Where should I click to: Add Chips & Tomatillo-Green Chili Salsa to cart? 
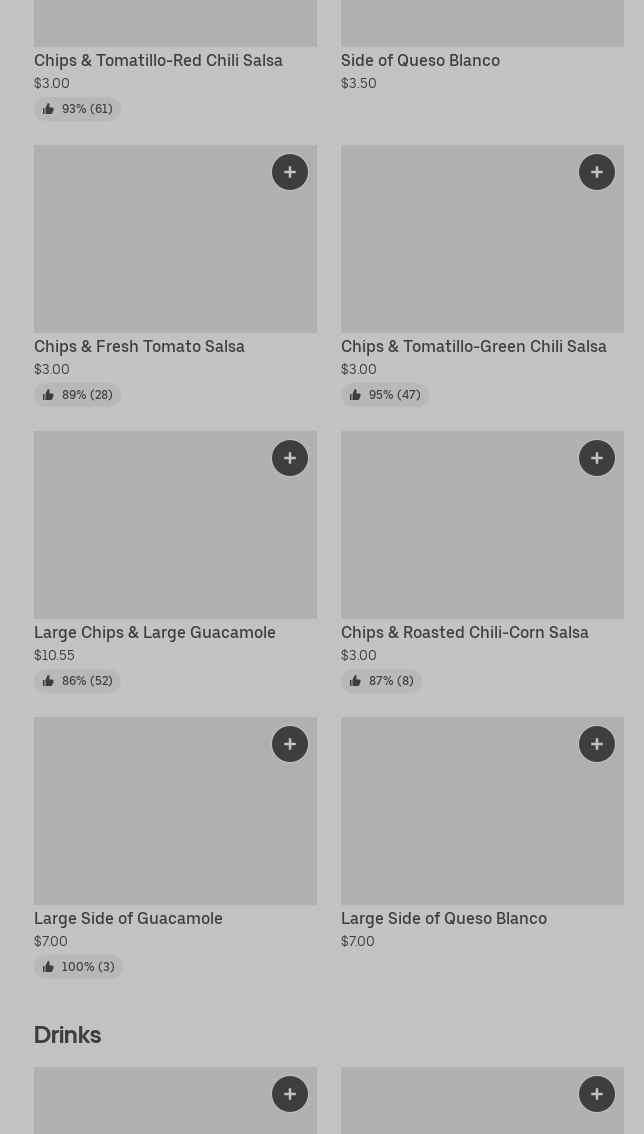click(x=597, y=172)
